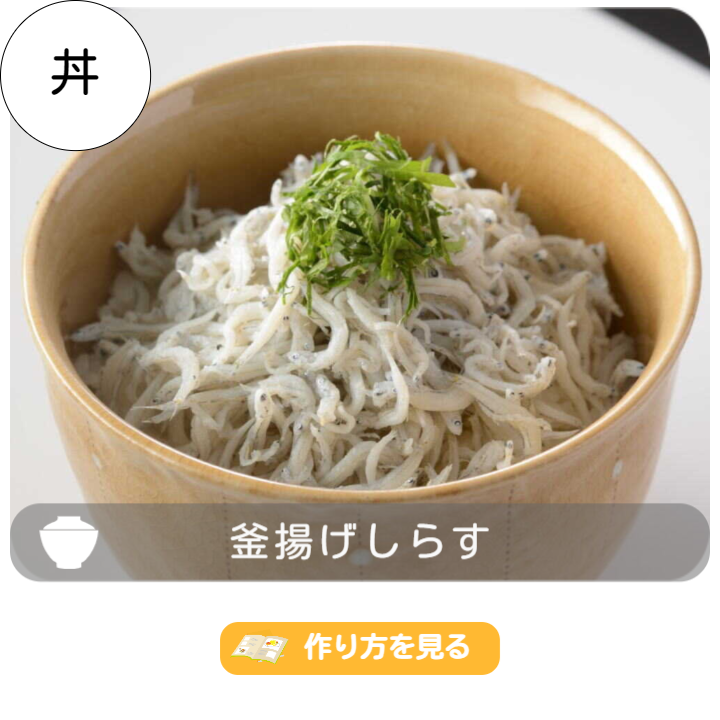Open the 釜揚げしらす rice bowl card
The image size is (720, 720).
point(360,300)
